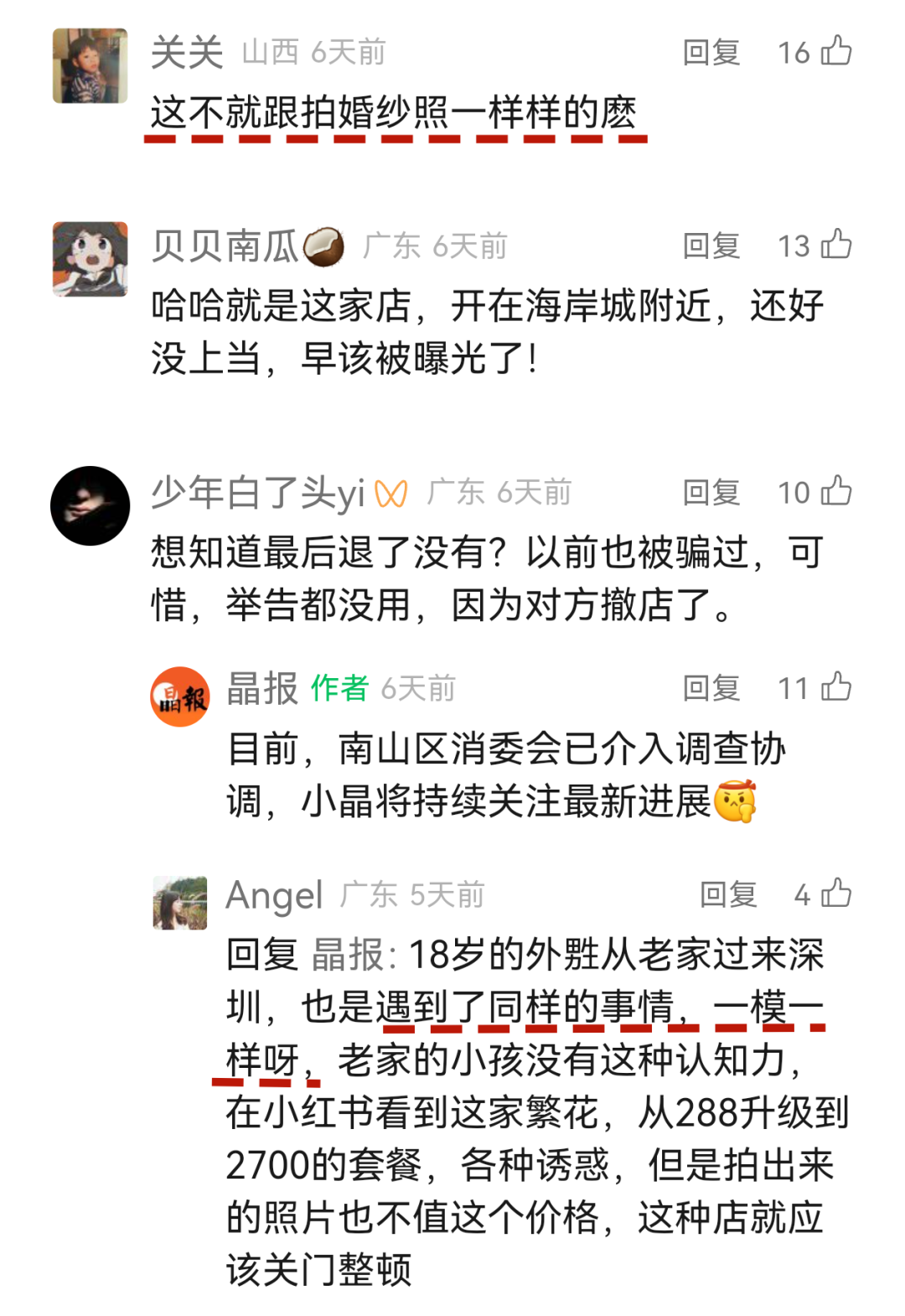The image size is (905, 1316).
Task: Reply to 贝贝南瓜's comment
Action: click(711, 246)
